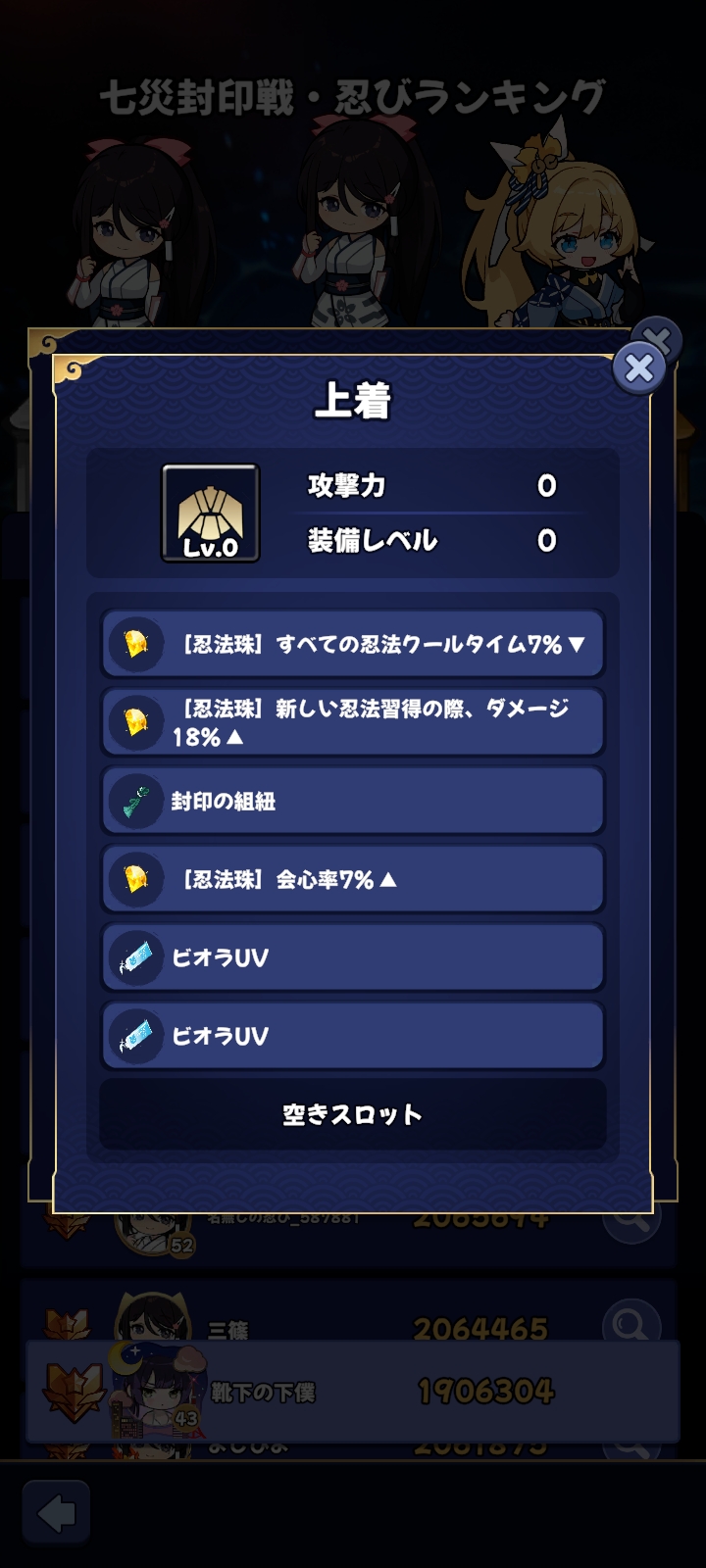Viewport: 706px width, 1568px height.
Task: Tap the 会心率7% 忍法珠 slot
Action: coord(352,879)
